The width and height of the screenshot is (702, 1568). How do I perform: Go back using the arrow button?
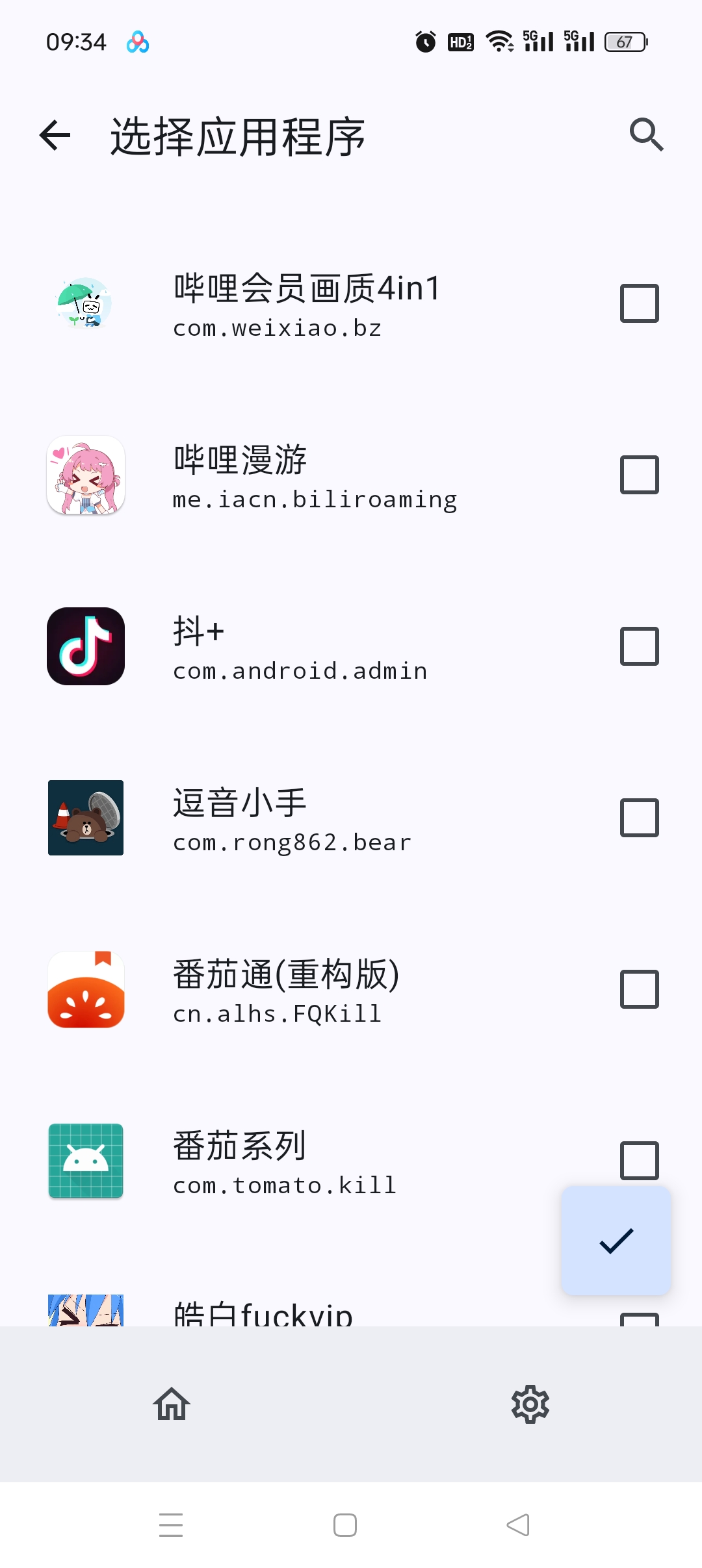tap(55, 135)
